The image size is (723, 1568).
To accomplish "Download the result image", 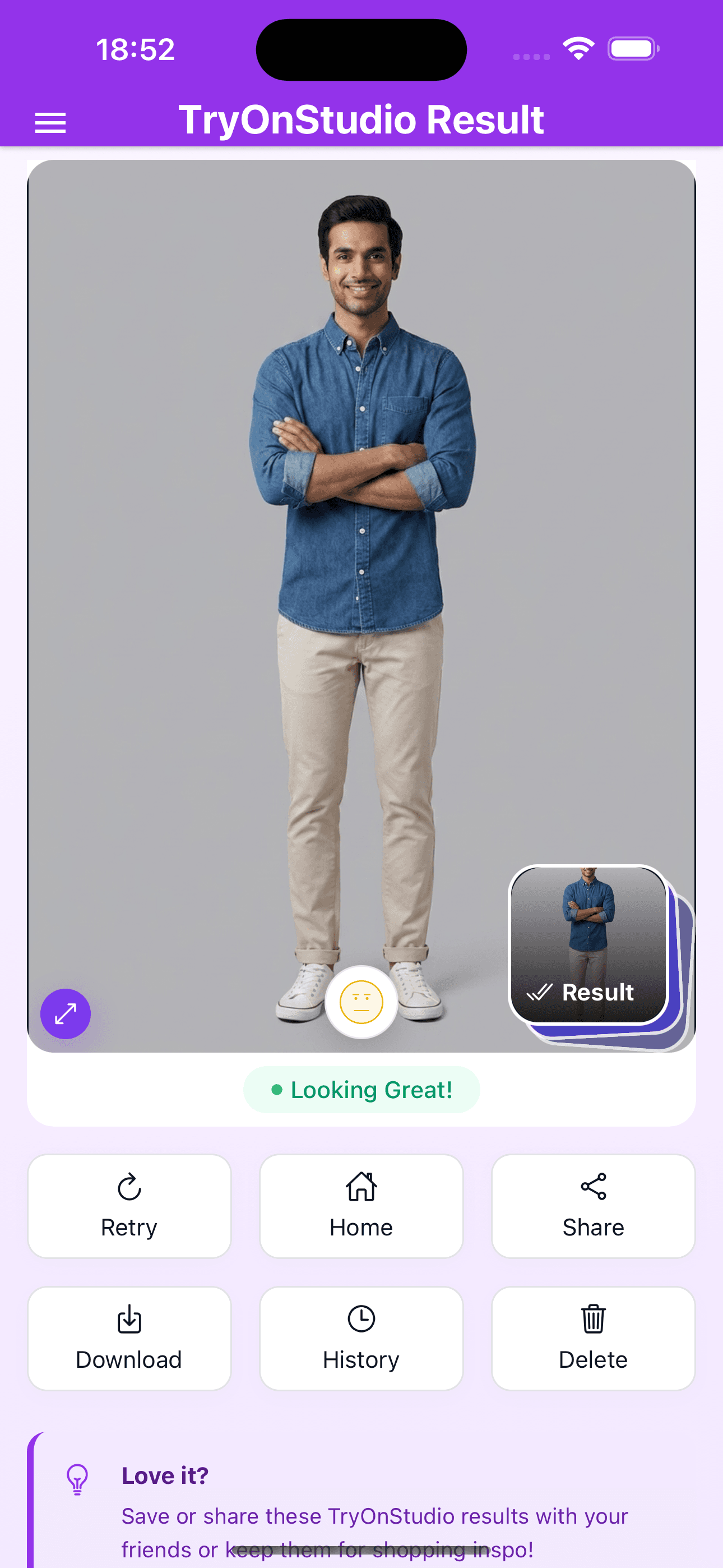I will coord(129,1338).
